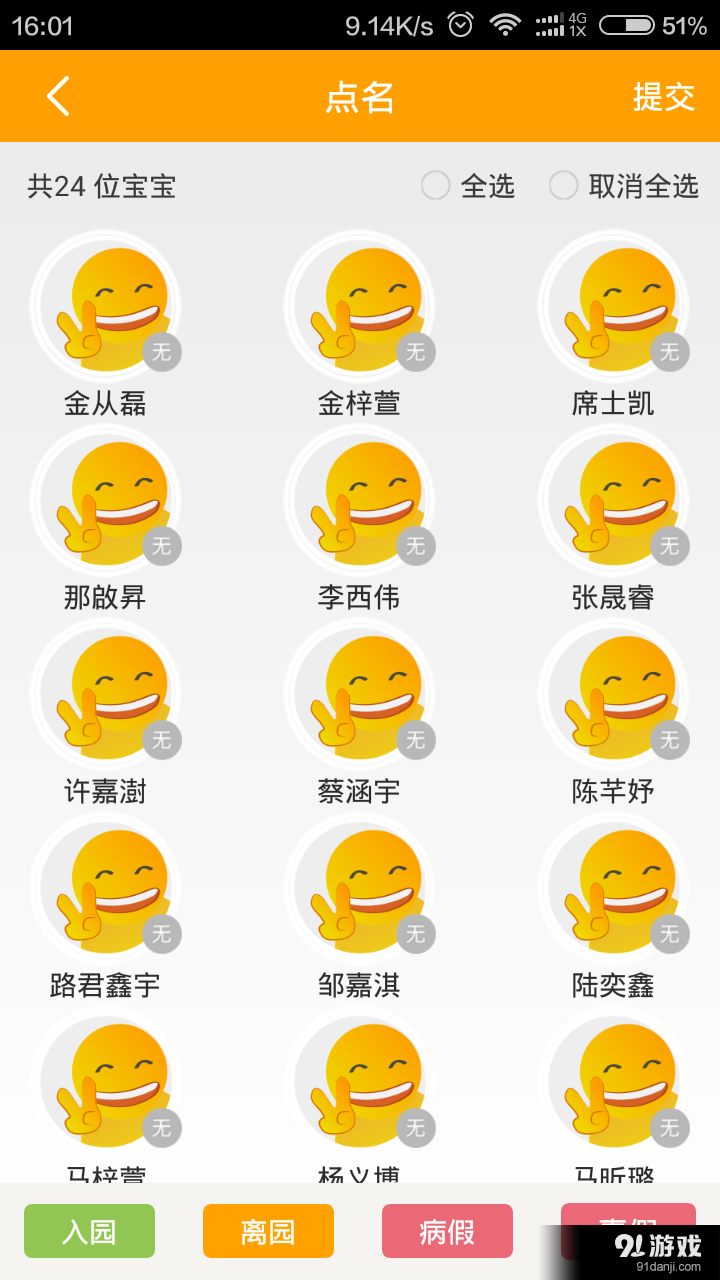Select 蔡涵宇's avatar

coord(360,694)
